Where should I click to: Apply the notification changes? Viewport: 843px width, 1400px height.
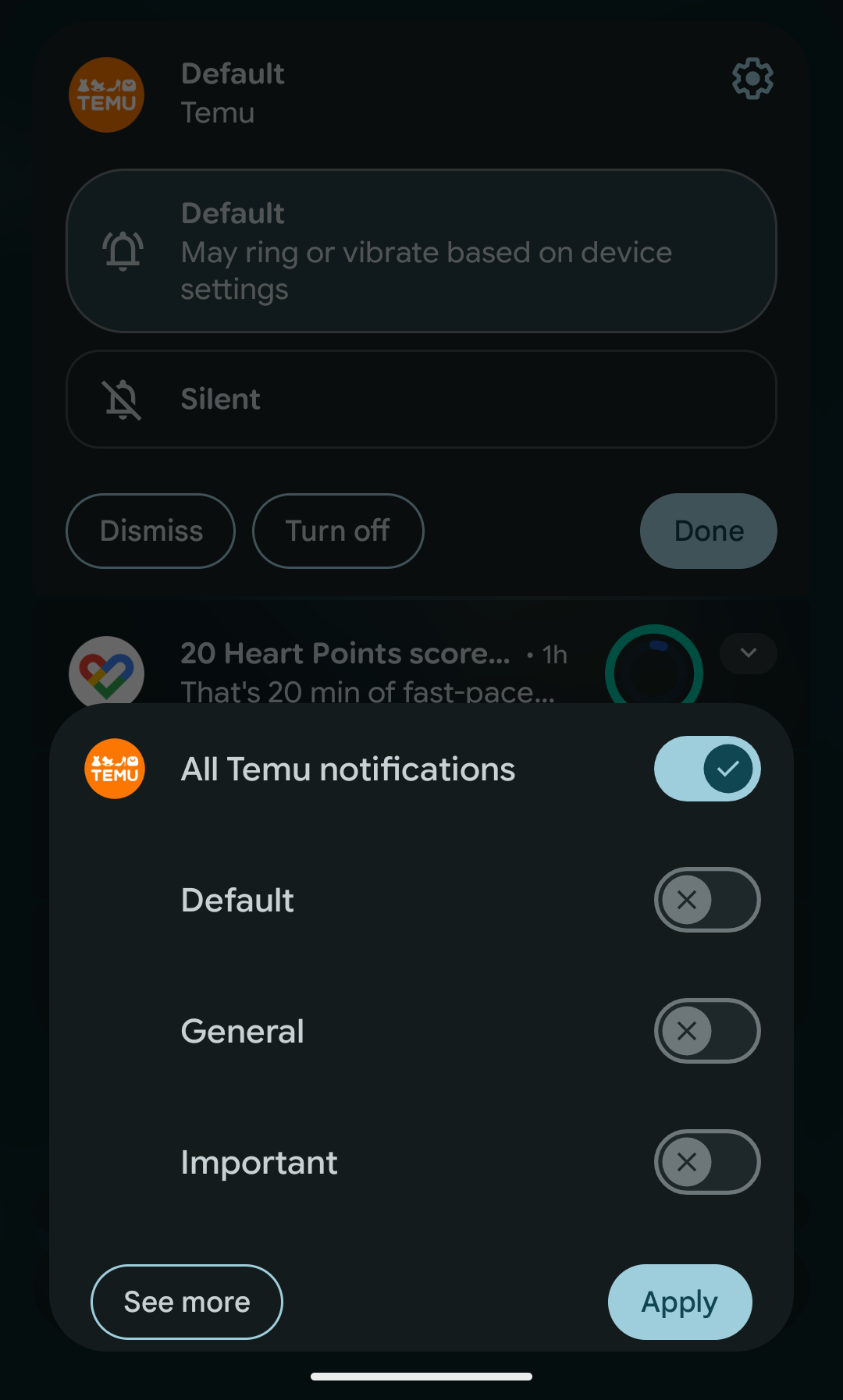[x=680, y=1302]
